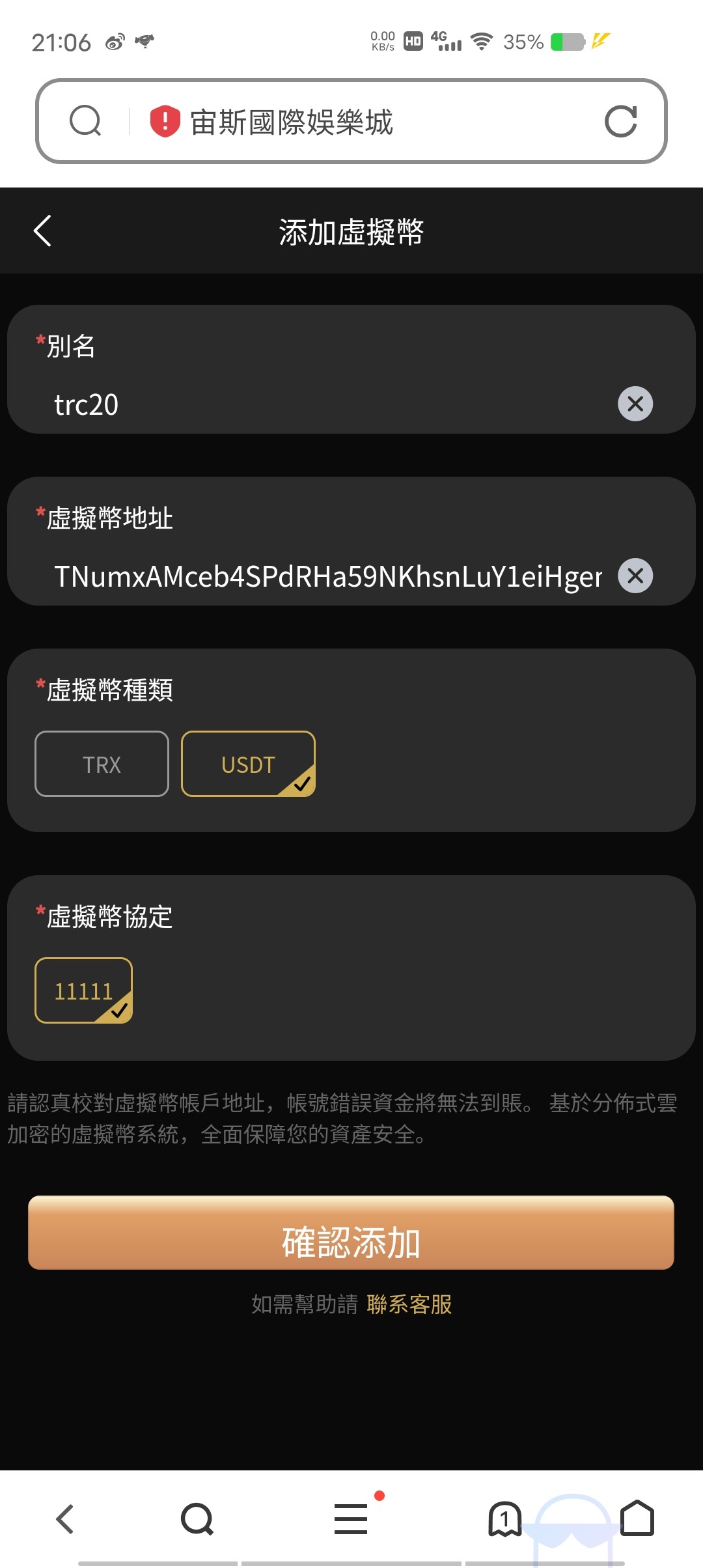
Task: Open the address bar showing 宙斯國際娛樂城
Action: (x=365, y=122)
